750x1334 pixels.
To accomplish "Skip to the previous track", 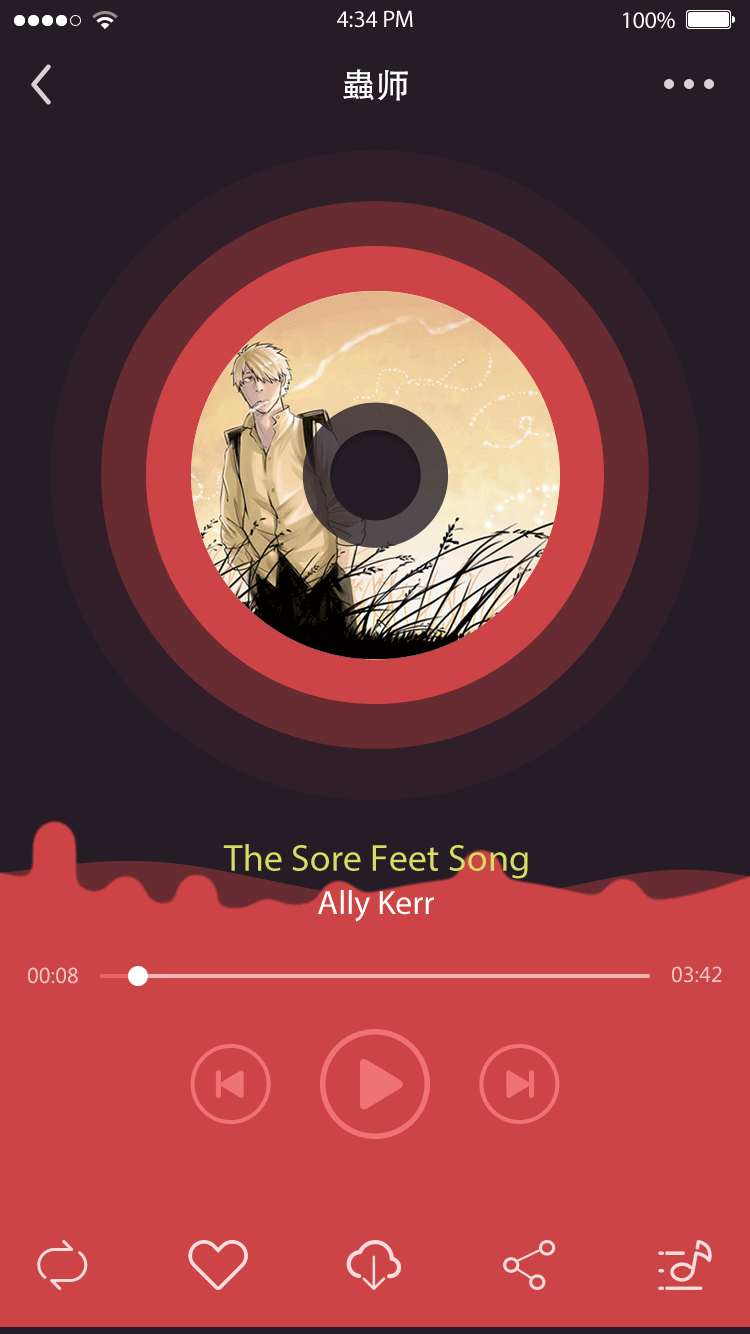I will click(231, 1084).
